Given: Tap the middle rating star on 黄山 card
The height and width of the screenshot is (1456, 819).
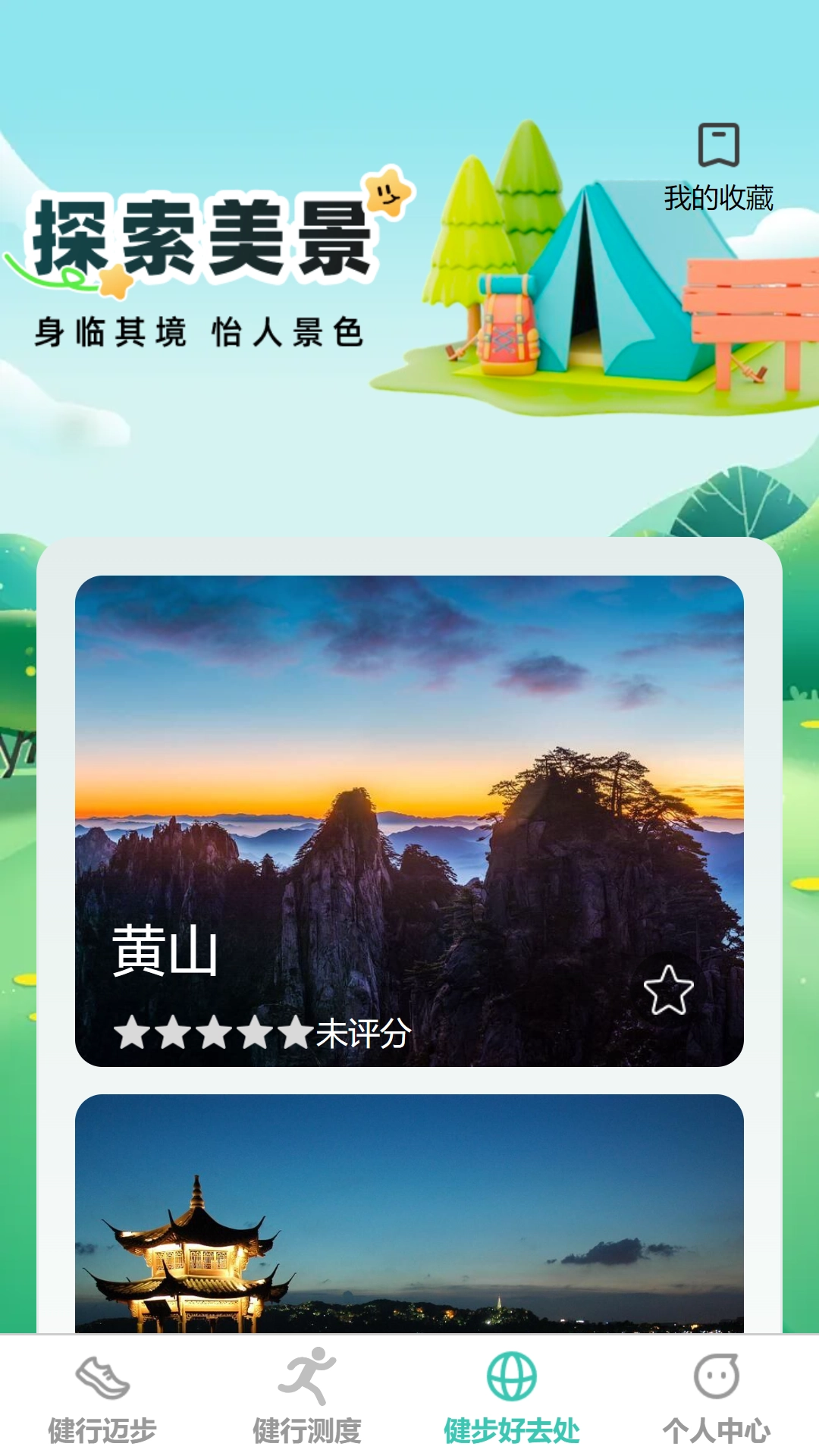Looking at the screenshot, I should (x=213, y=1031).
